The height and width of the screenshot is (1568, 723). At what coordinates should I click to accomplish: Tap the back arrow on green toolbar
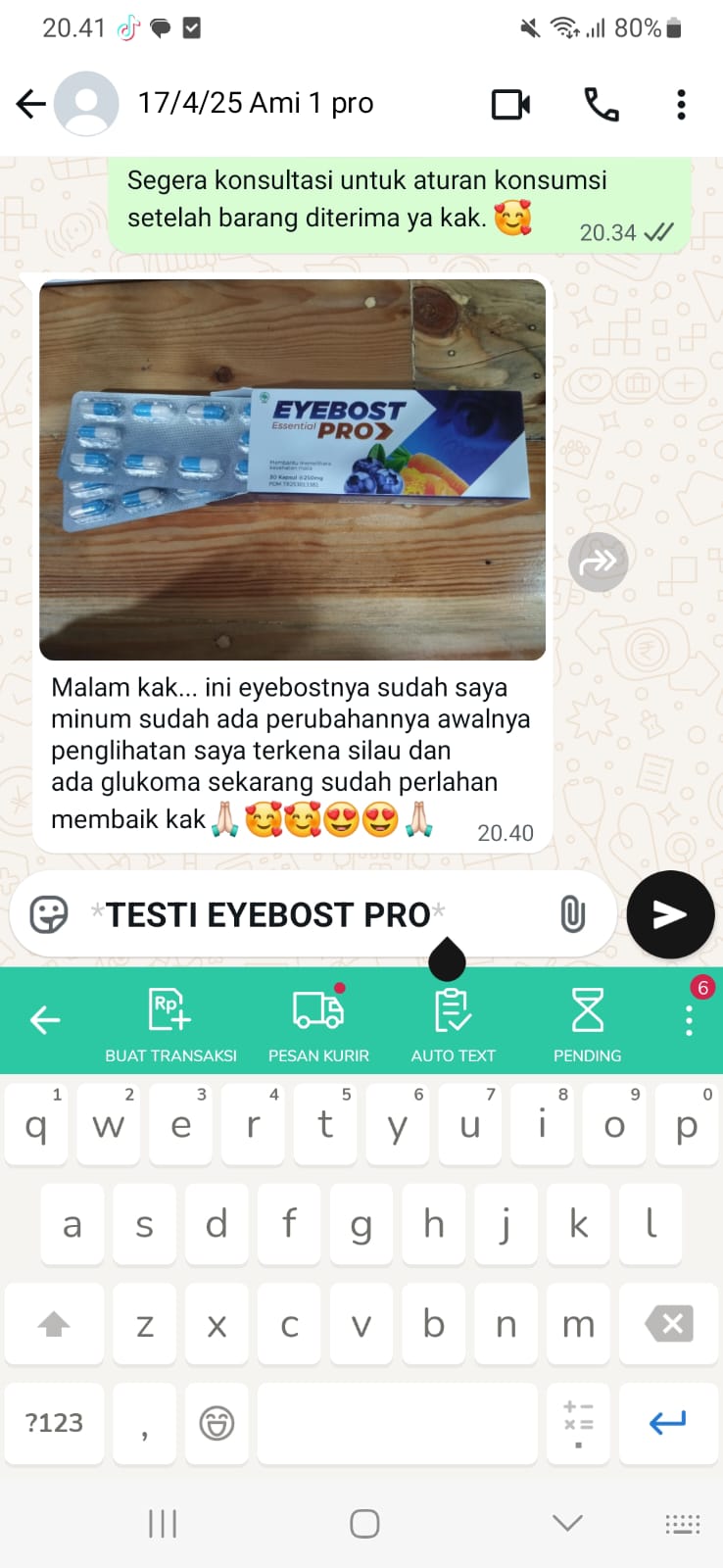click(x=45, y=1020)
